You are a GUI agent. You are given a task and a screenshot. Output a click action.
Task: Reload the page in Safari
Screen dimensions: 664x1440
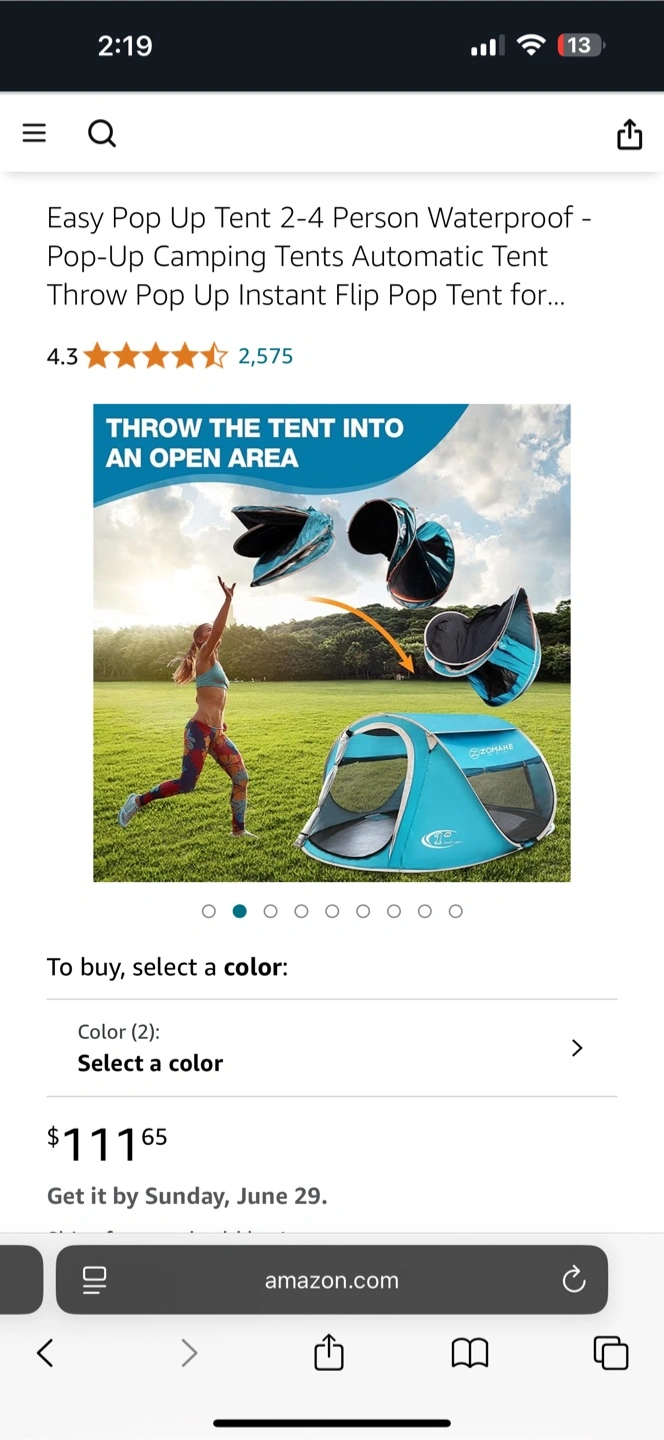pyautogui.click(x=574, y=1280)
